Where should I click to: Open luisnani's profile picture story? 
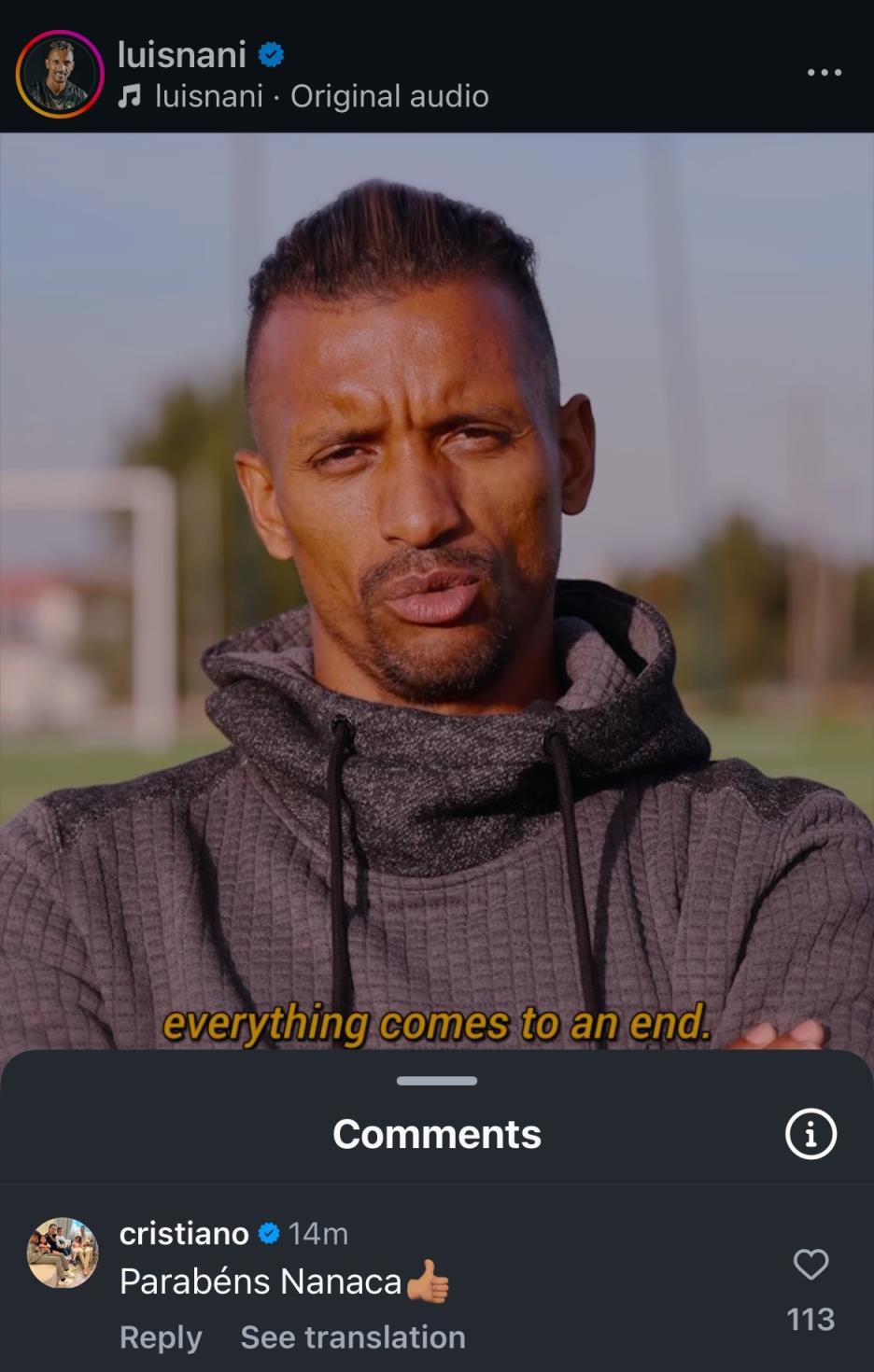tap(60, 74)
